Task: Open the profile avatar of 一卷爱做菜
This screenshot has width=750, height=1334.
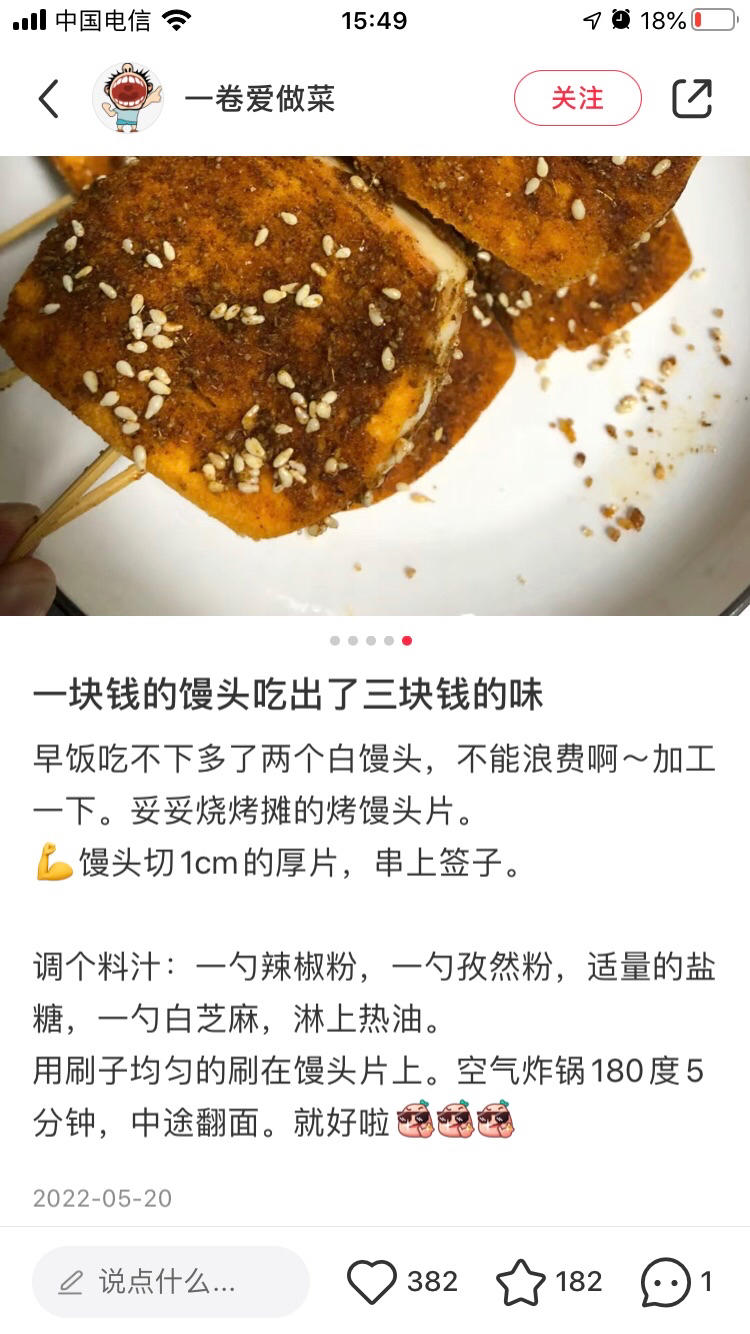Action: coord(128,98)
